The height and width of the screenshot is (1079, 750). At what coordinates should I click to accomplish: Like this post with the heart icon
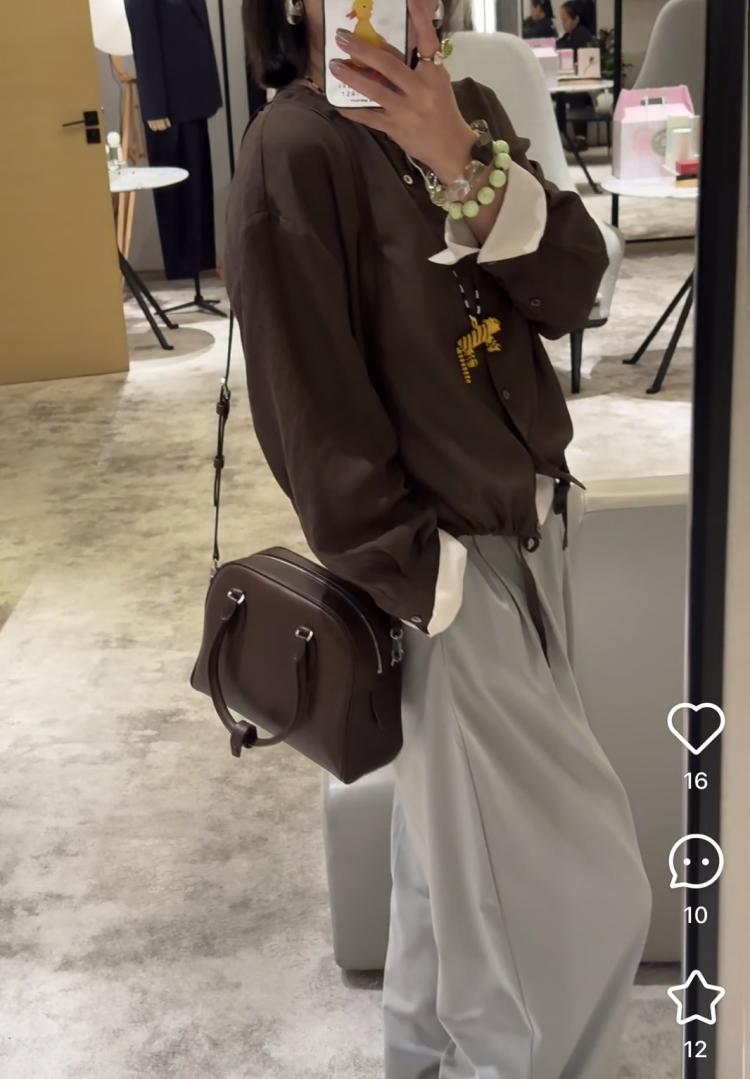click(x=696, y=728)
